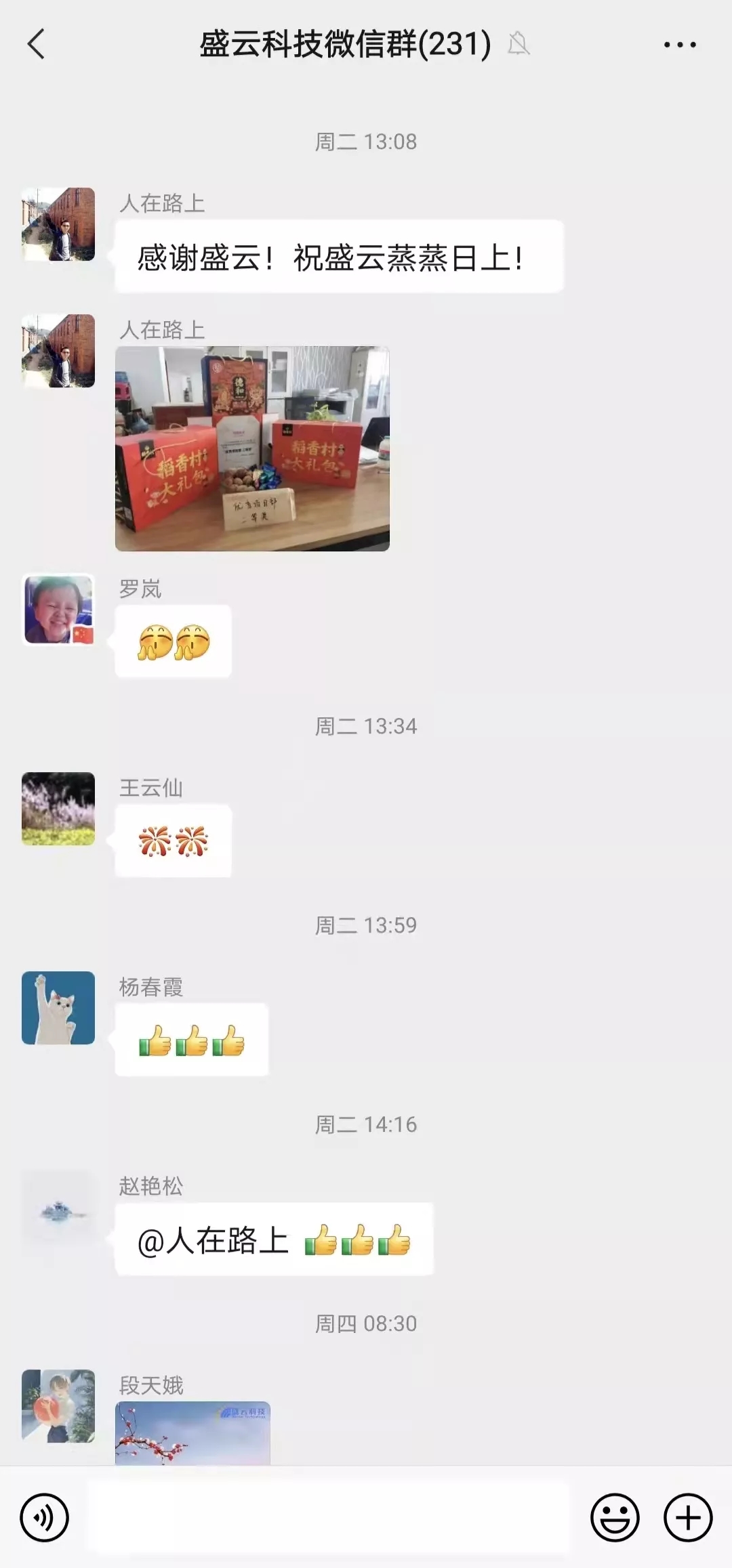View 王云仙's profile avatar
Image resolution: width=732 pixels, height=1568 pixels.
[58, 809]
